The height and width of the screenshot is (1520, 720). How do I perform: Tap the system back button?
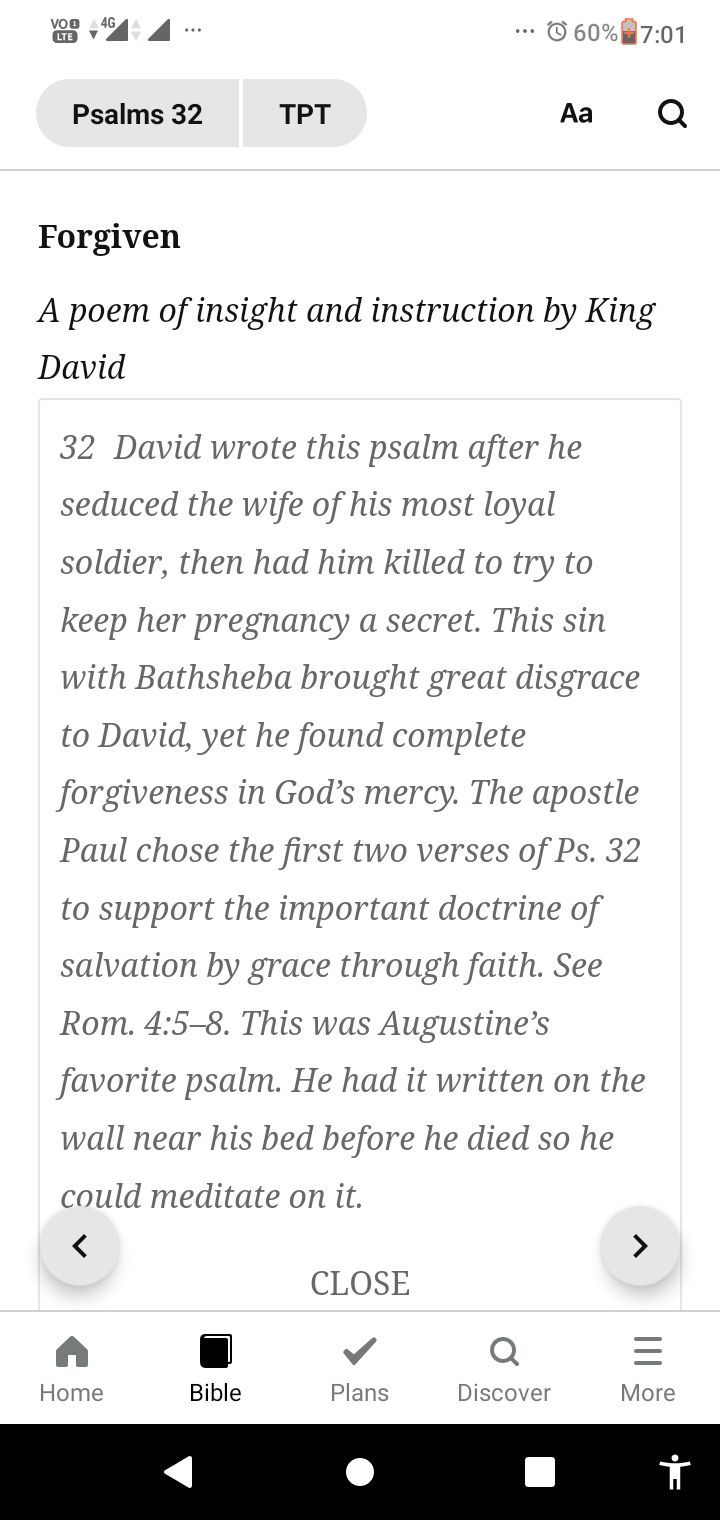click(x=178, y=1472)
